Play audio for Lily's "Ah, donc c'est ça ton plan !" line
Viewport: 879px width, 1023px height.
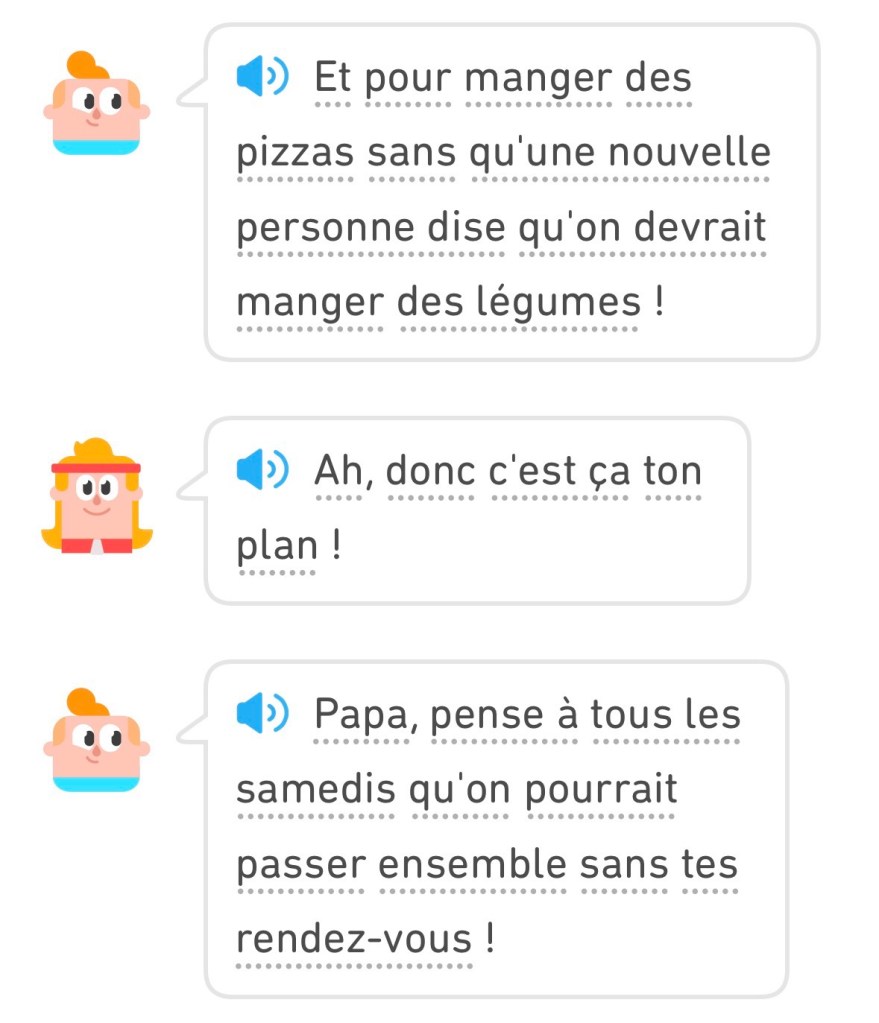[x=263, y=468]
